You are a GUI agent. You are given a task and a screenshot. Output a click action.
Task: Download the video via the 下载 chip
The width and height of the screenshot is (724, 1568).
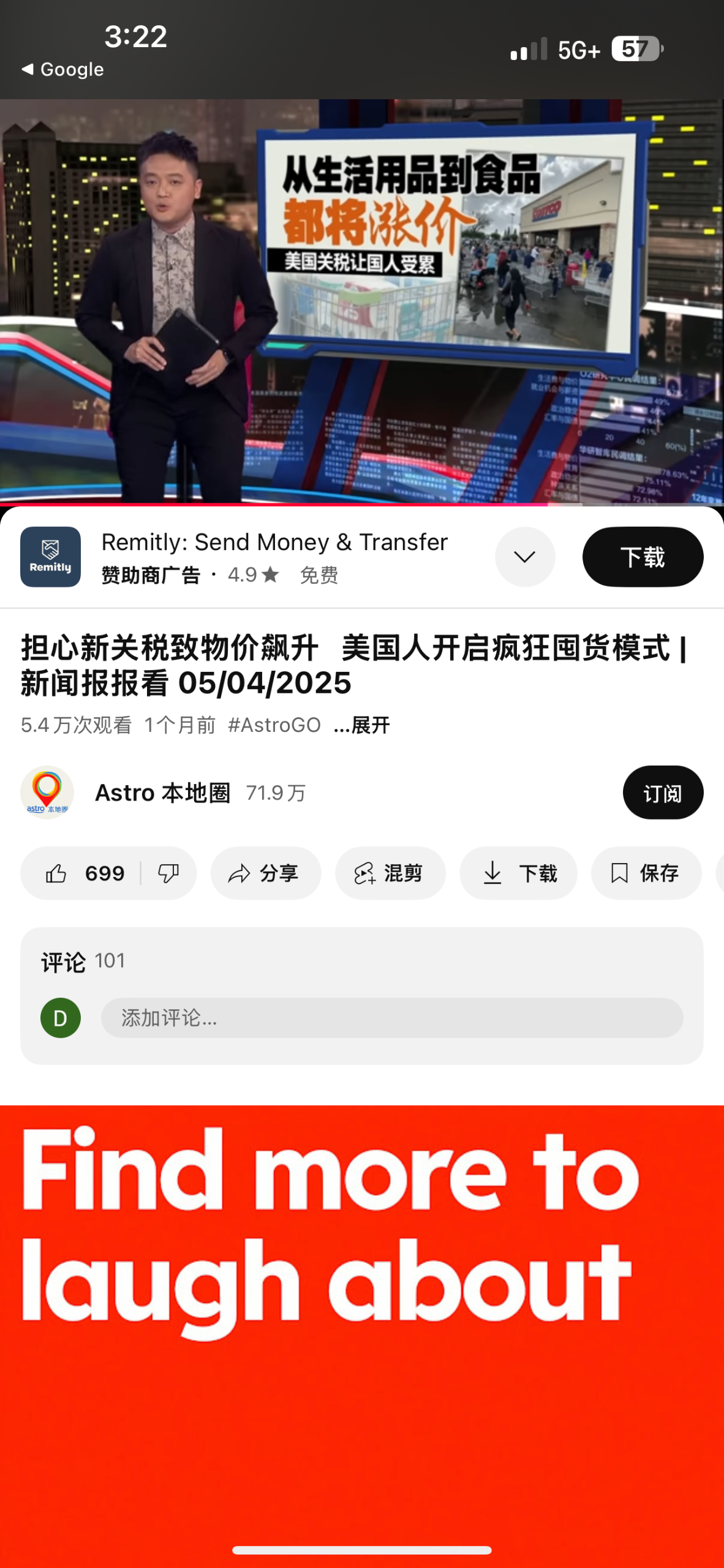coord(518,873)
